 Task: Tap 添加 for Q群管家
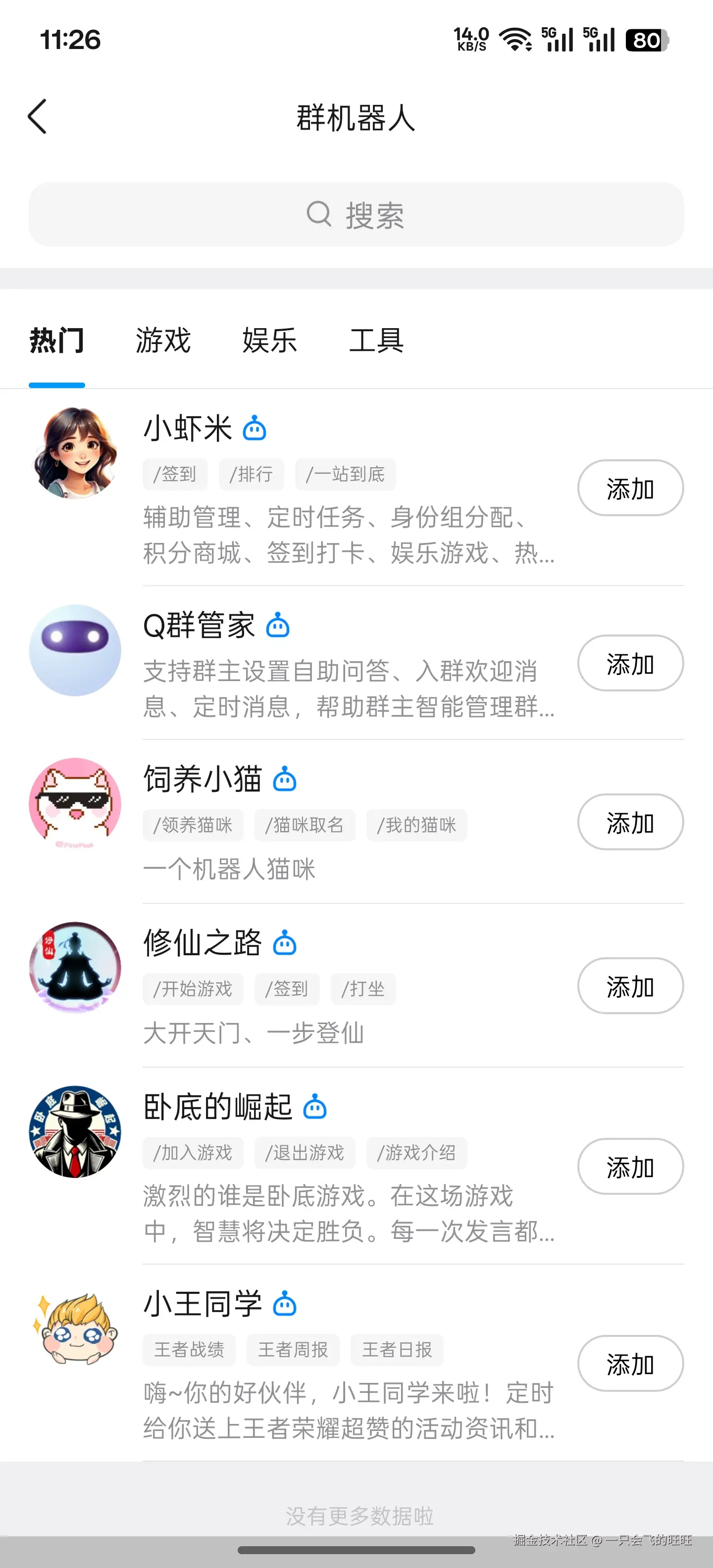[630, 663]
